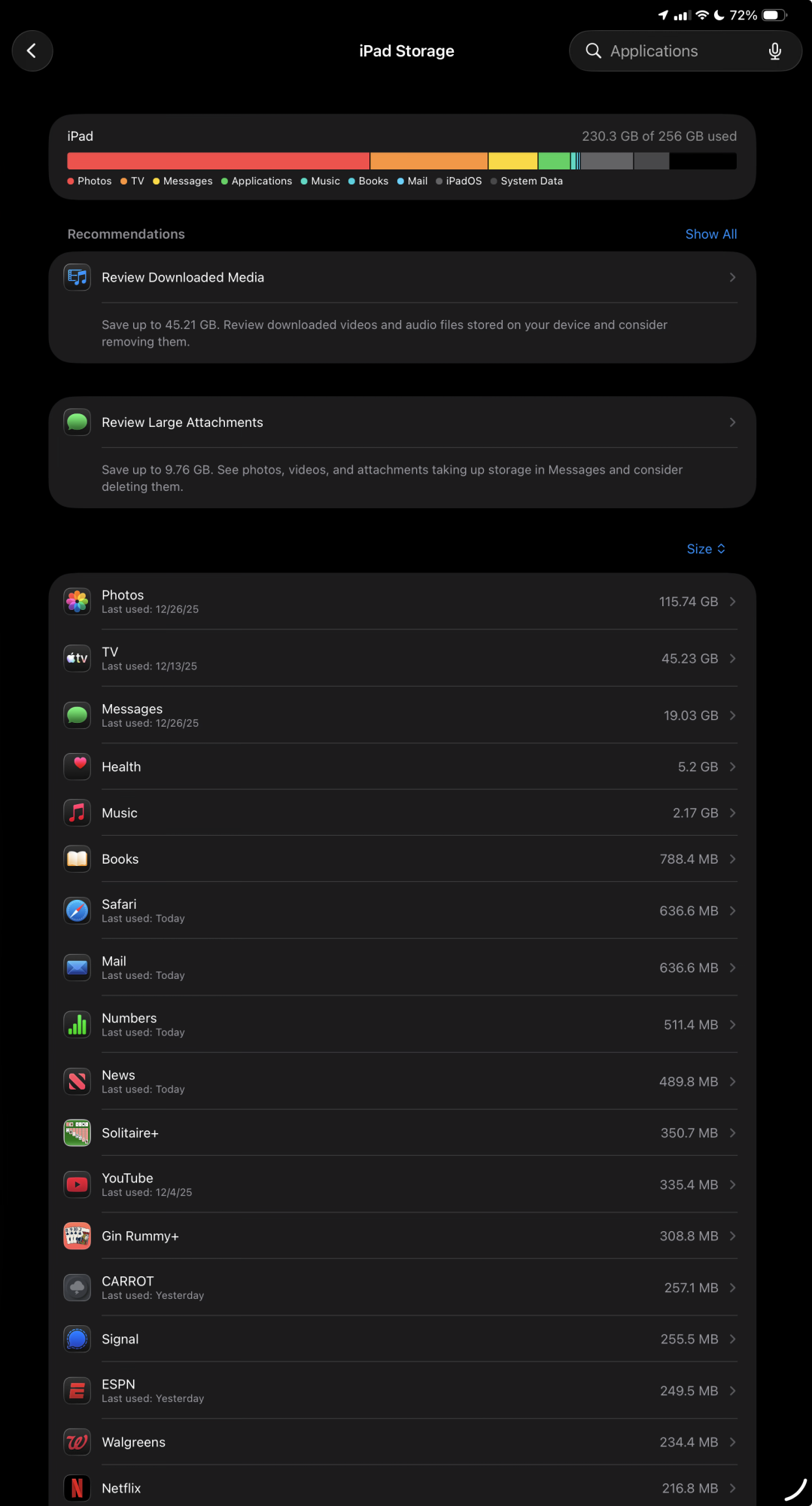Open YouTube storage details
The height and width of the screenshot is (1506, 812).
(402, 1184)
